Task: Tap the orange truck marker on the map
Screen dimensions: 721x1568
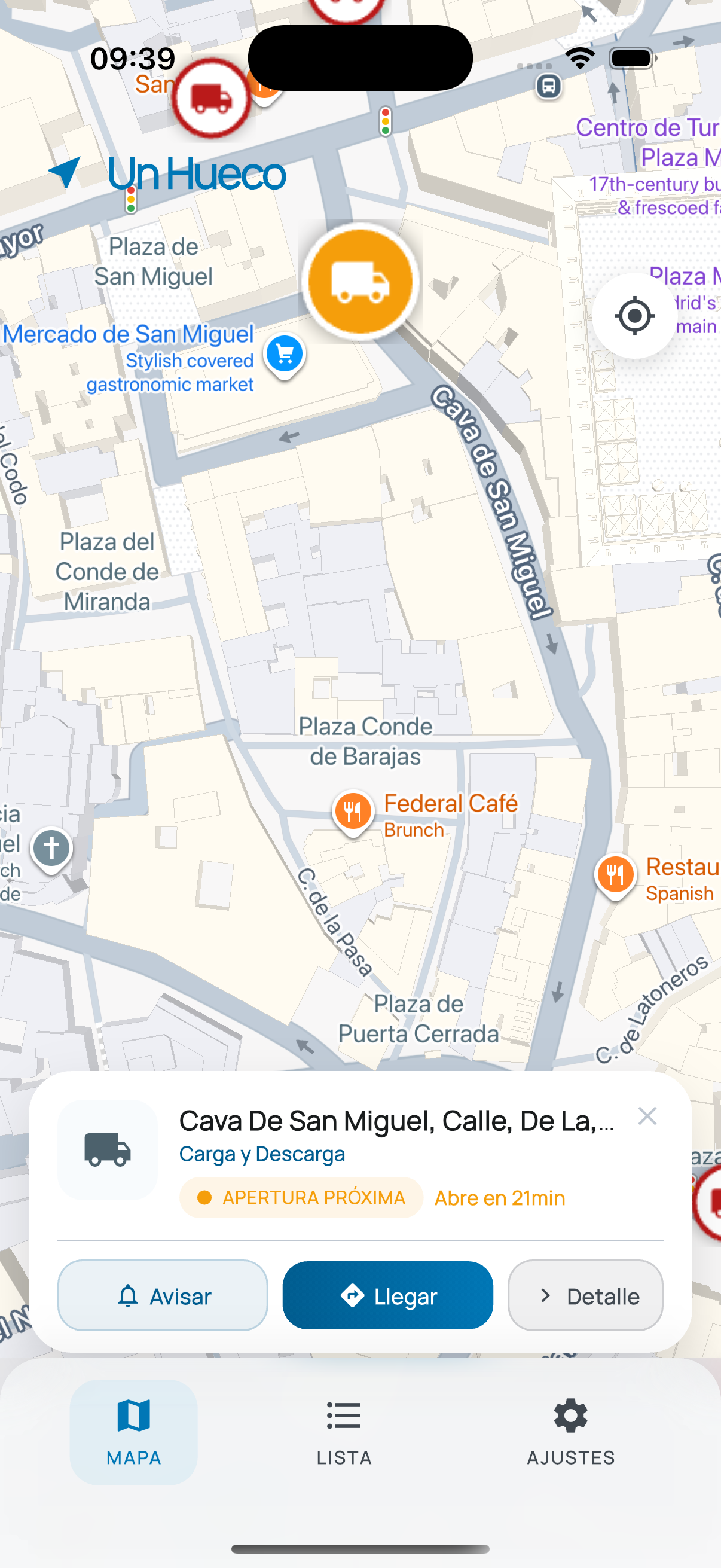Action: [x=360, y=282]
